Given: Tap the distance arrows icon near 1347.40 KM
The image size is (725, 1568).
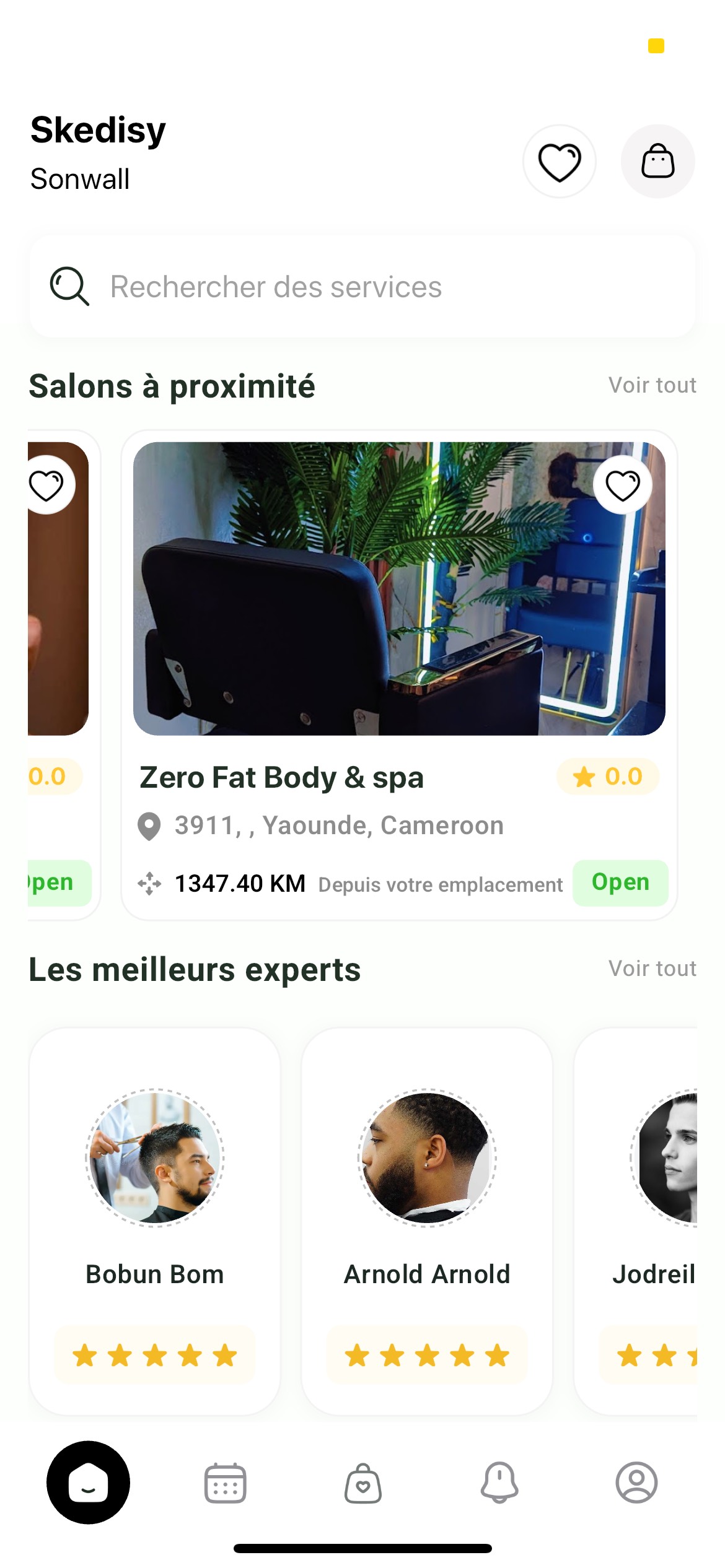Looking at the screenshot, I should click(151, 884).
